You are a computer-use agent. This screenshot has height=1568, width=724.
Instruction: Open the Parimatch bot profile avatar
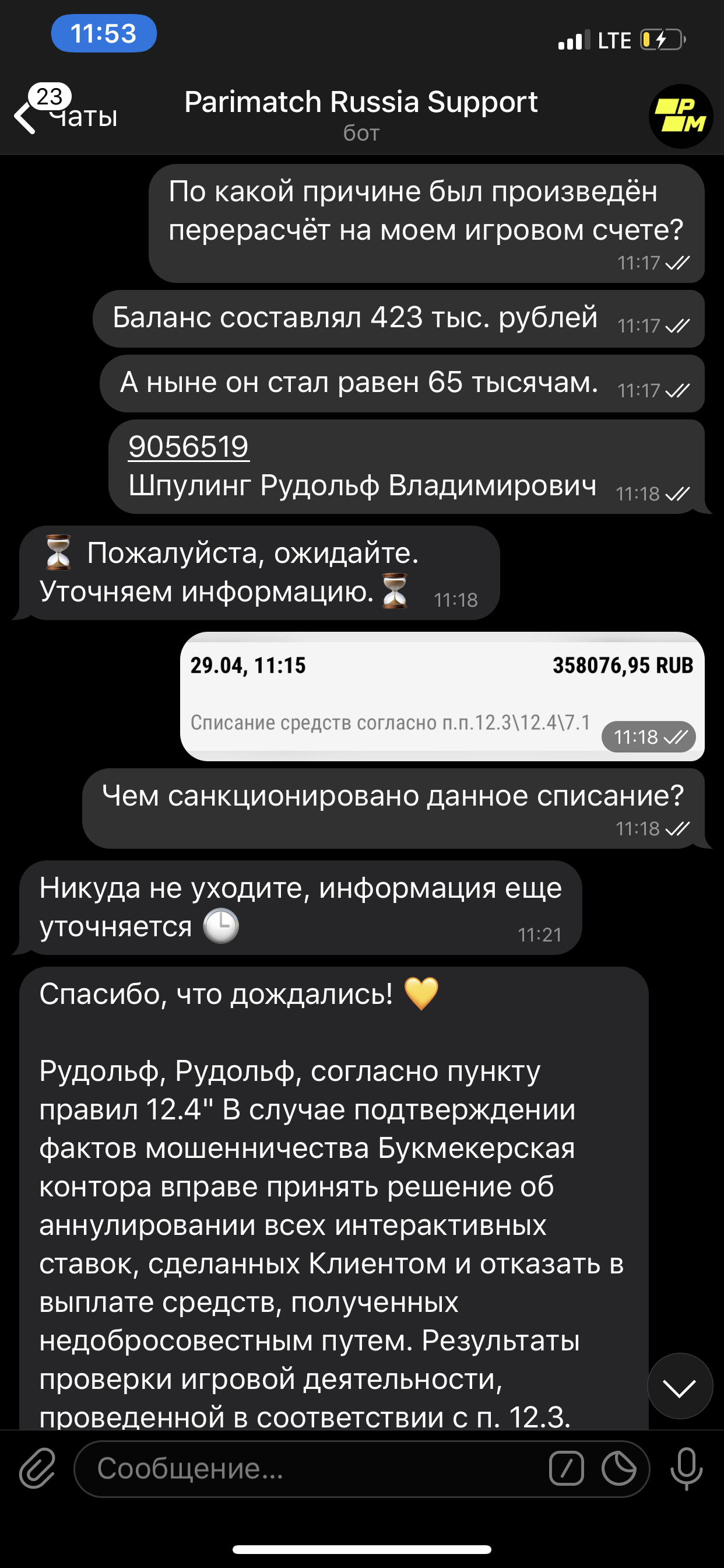(x=680, y=116)
